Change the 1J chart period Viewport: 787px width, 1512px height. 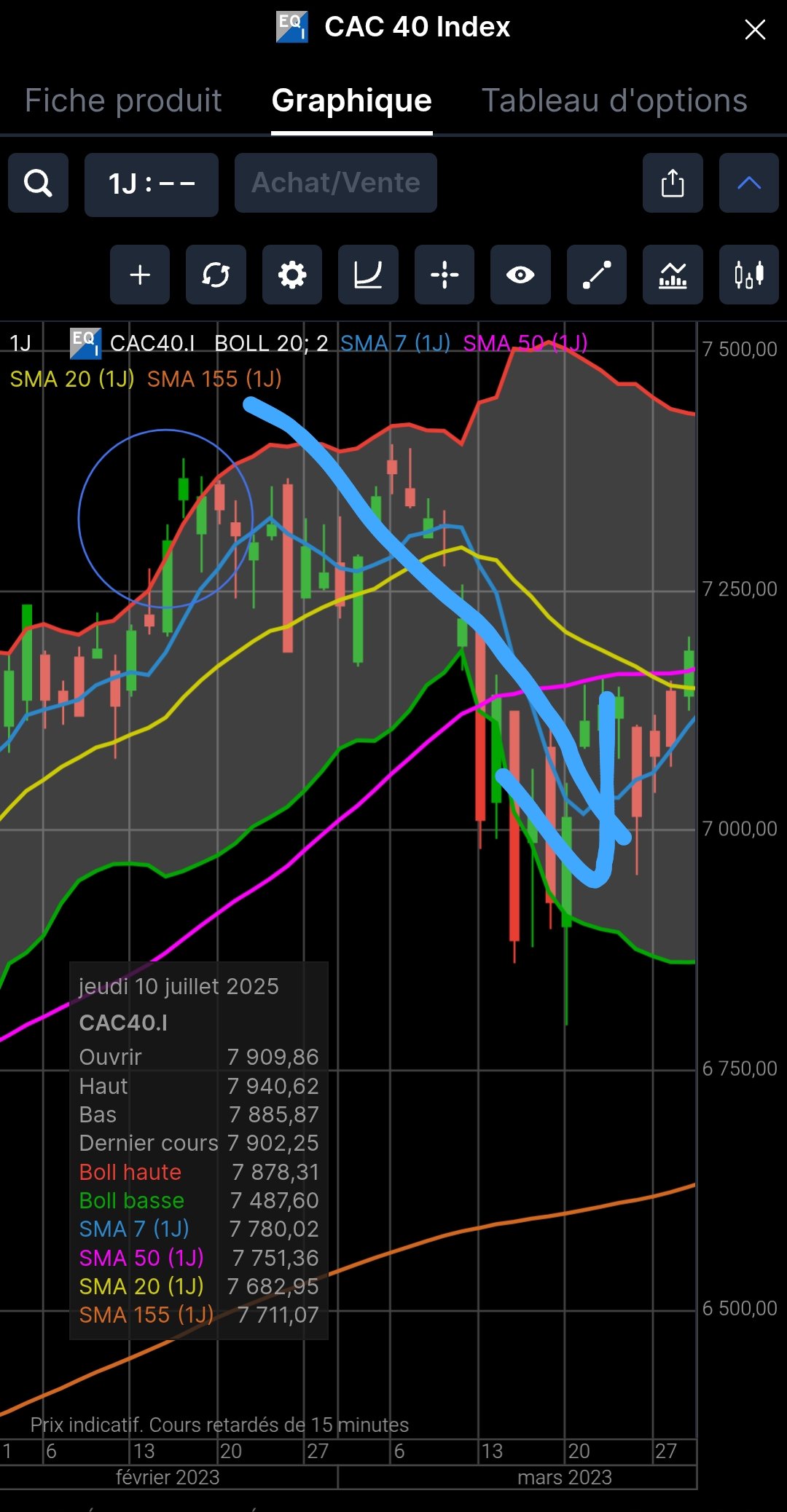(x=152, y=184)
